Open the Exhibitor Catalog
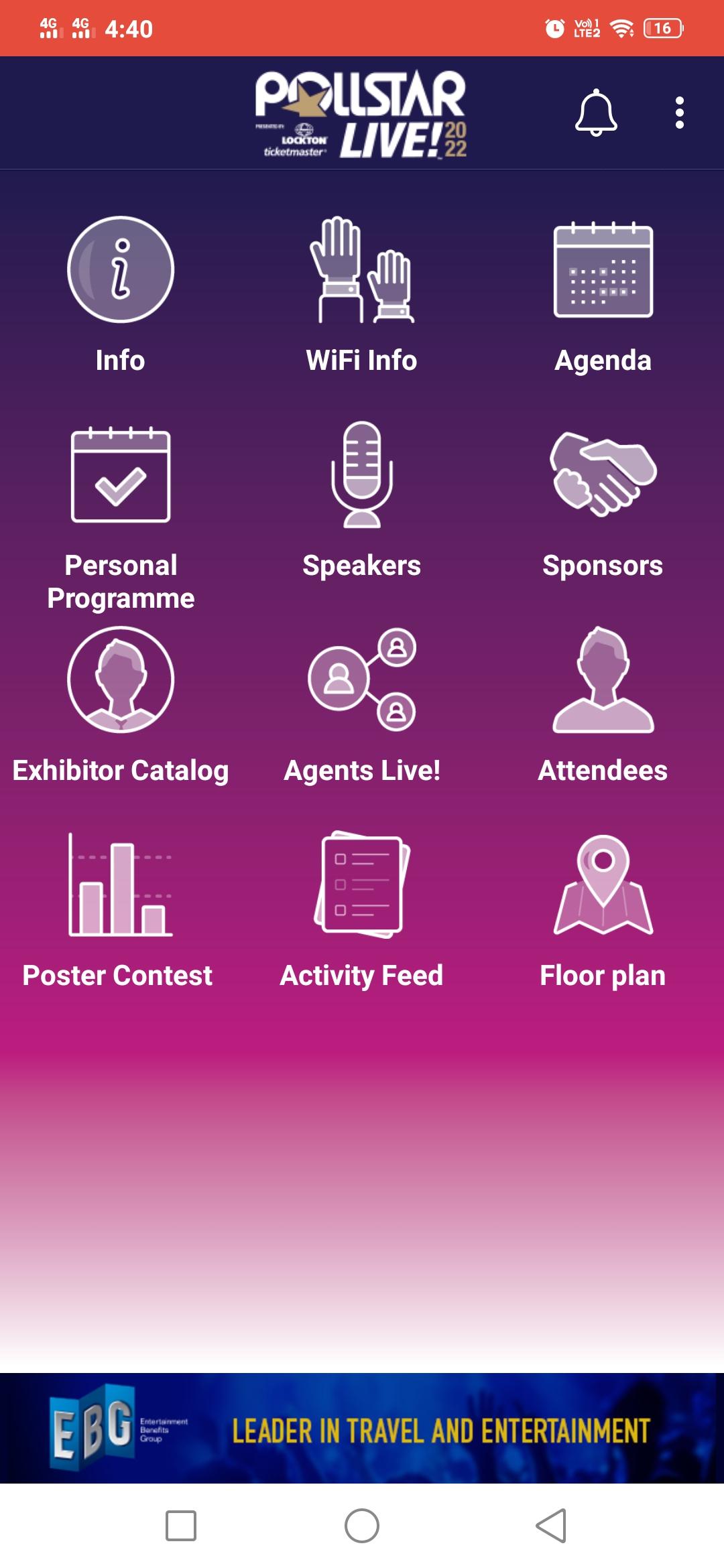This screenshot has width=724, height=1568. [x=121, y=704]
